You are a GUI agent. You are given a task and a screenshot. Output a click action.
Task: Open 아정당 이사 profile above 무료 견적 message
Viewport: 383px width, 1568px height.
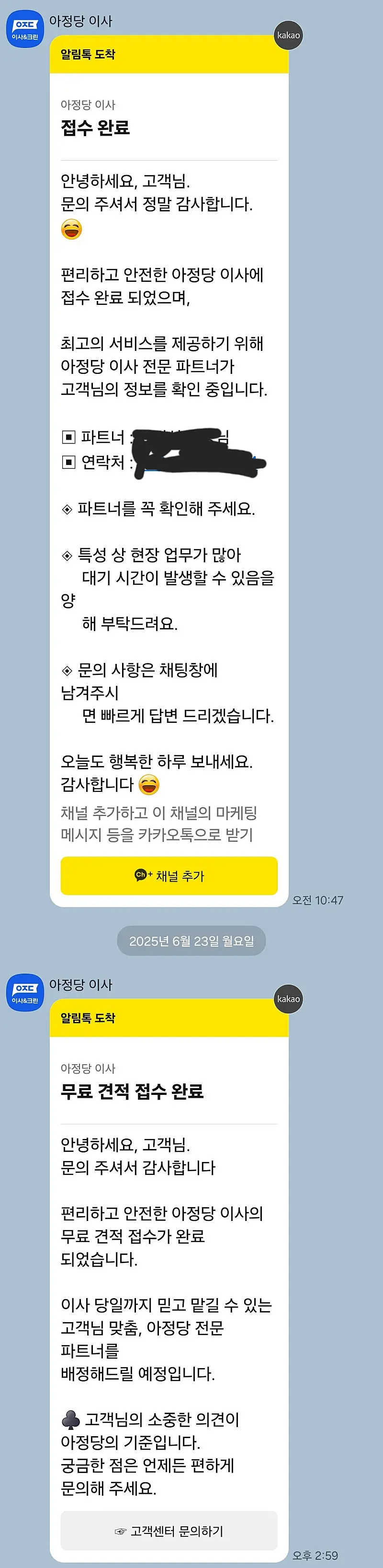[x=25, y=993]
